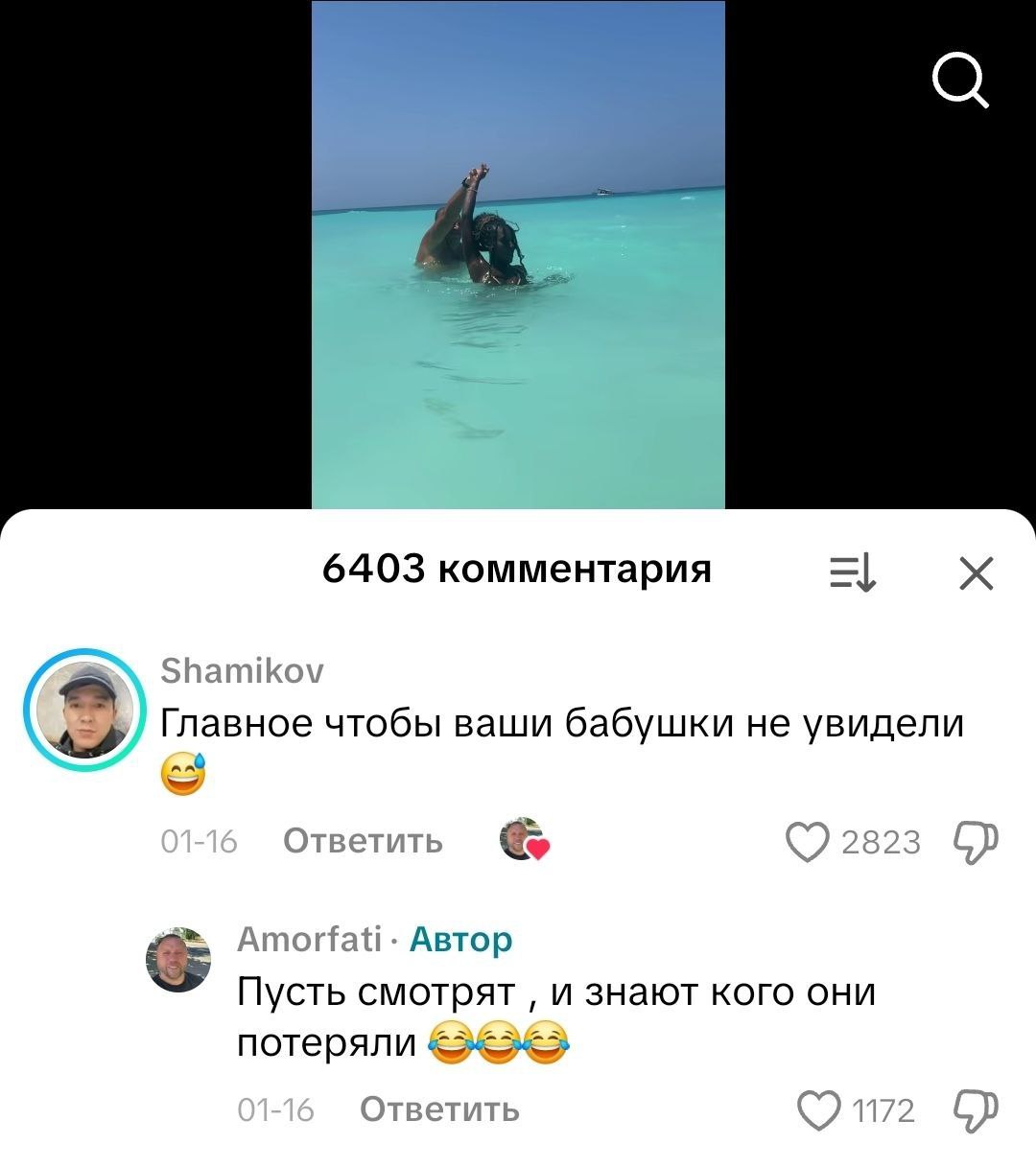Screen dimensions: 1036x1167
Task: Close the comments panel
Action: coord(977,573)
